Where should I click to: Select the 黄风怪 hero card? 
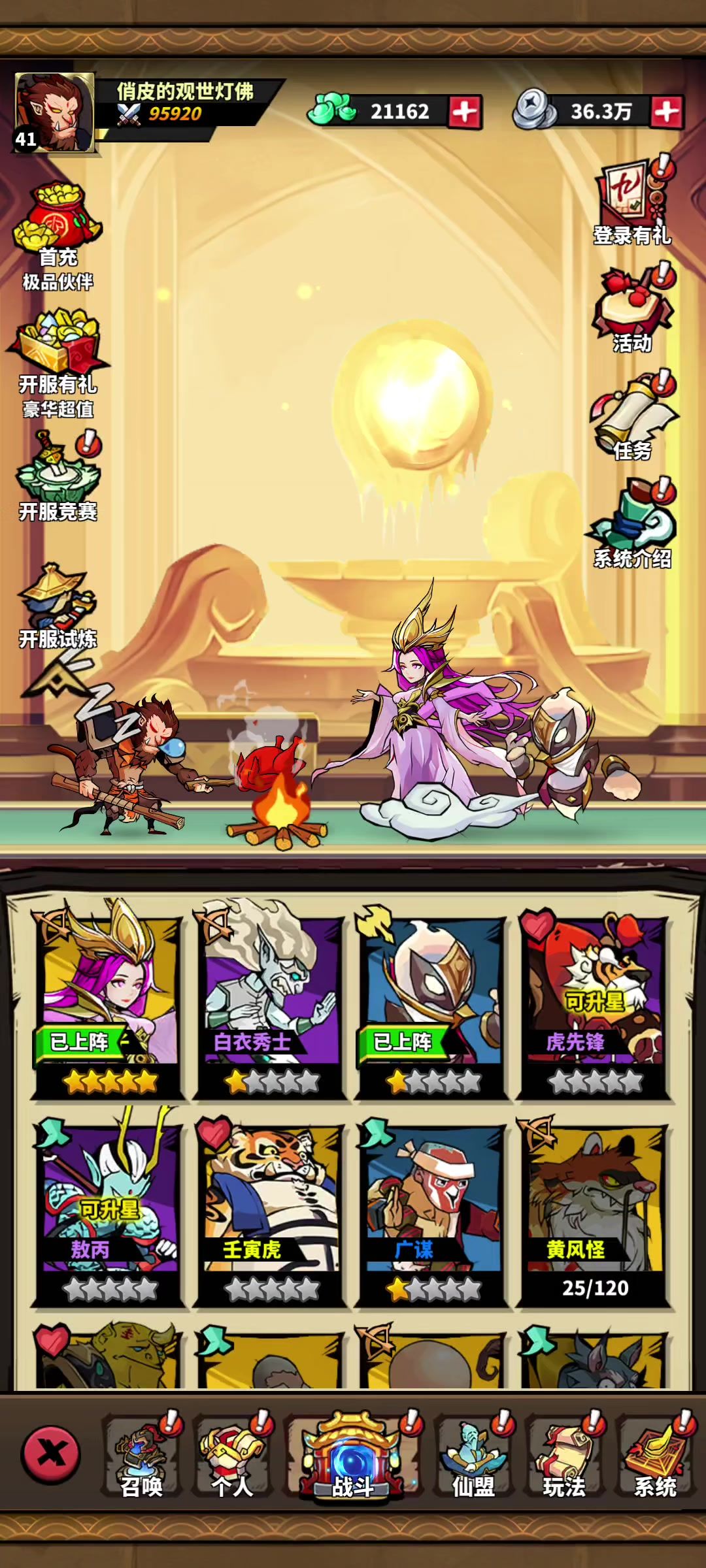point(595,1209)
